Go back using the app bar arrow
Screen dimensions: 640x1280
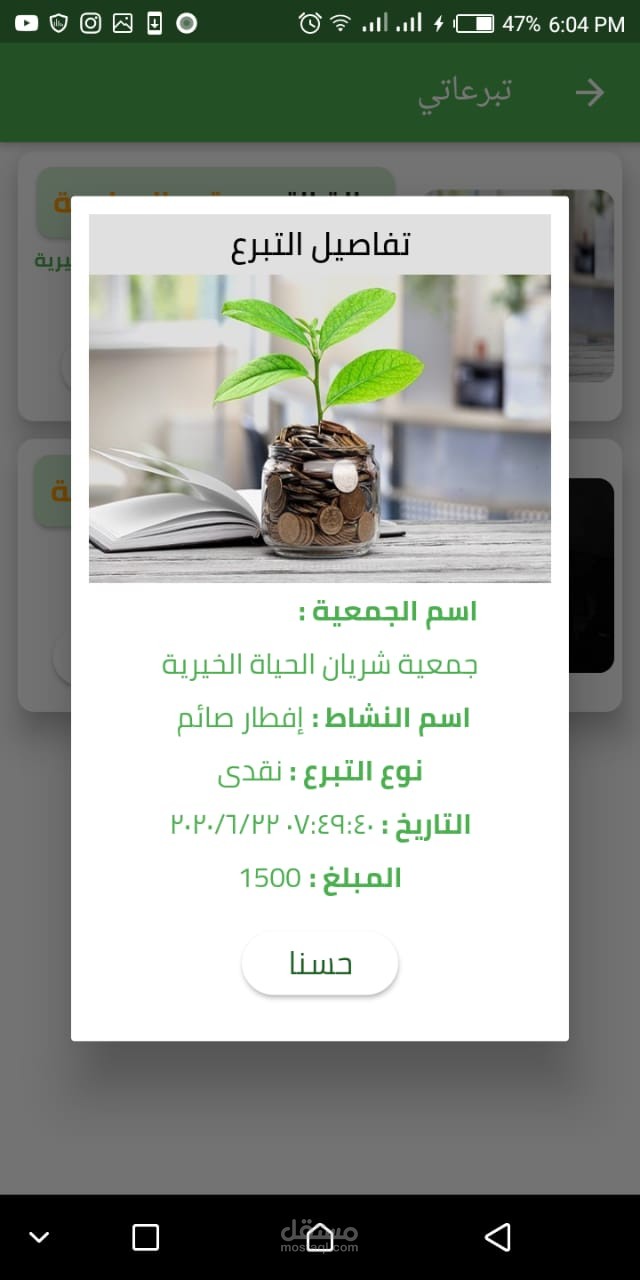pyautogui.click(x=590, y=92)
